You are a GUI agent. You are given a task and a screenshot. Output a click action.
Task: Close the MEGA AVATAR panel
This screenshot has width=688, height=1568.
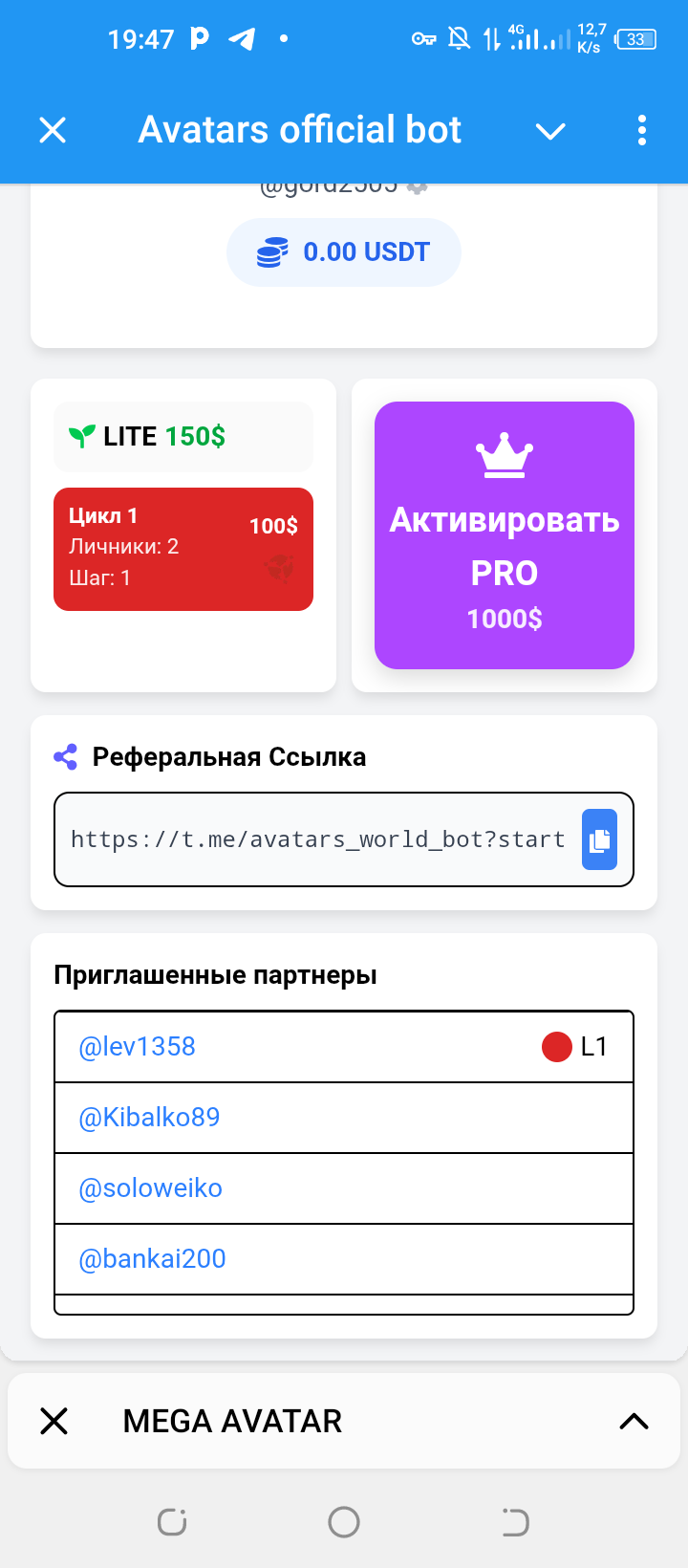coord(54,1421)
